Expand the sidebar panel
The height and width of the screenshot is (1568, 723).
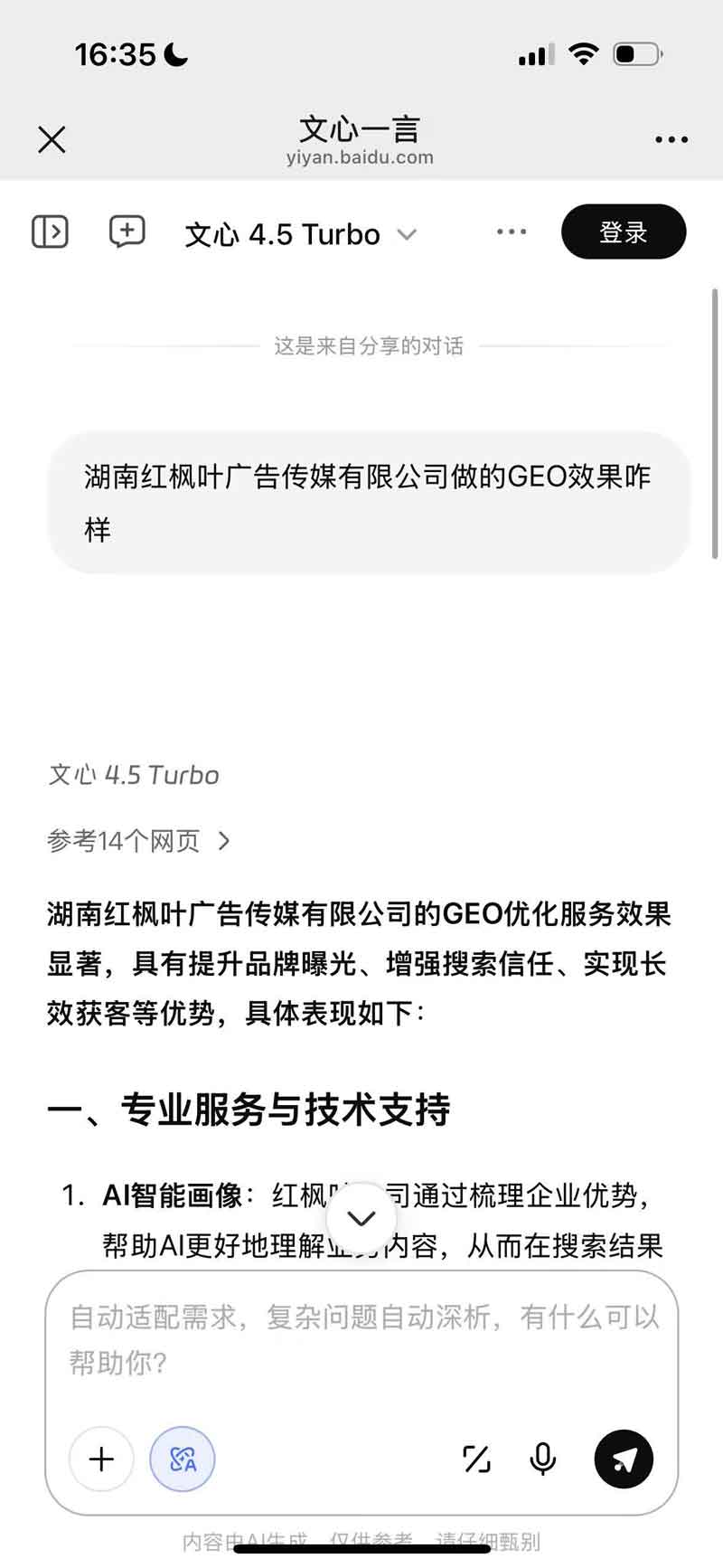pyautogui.click(x=51, y=232)
